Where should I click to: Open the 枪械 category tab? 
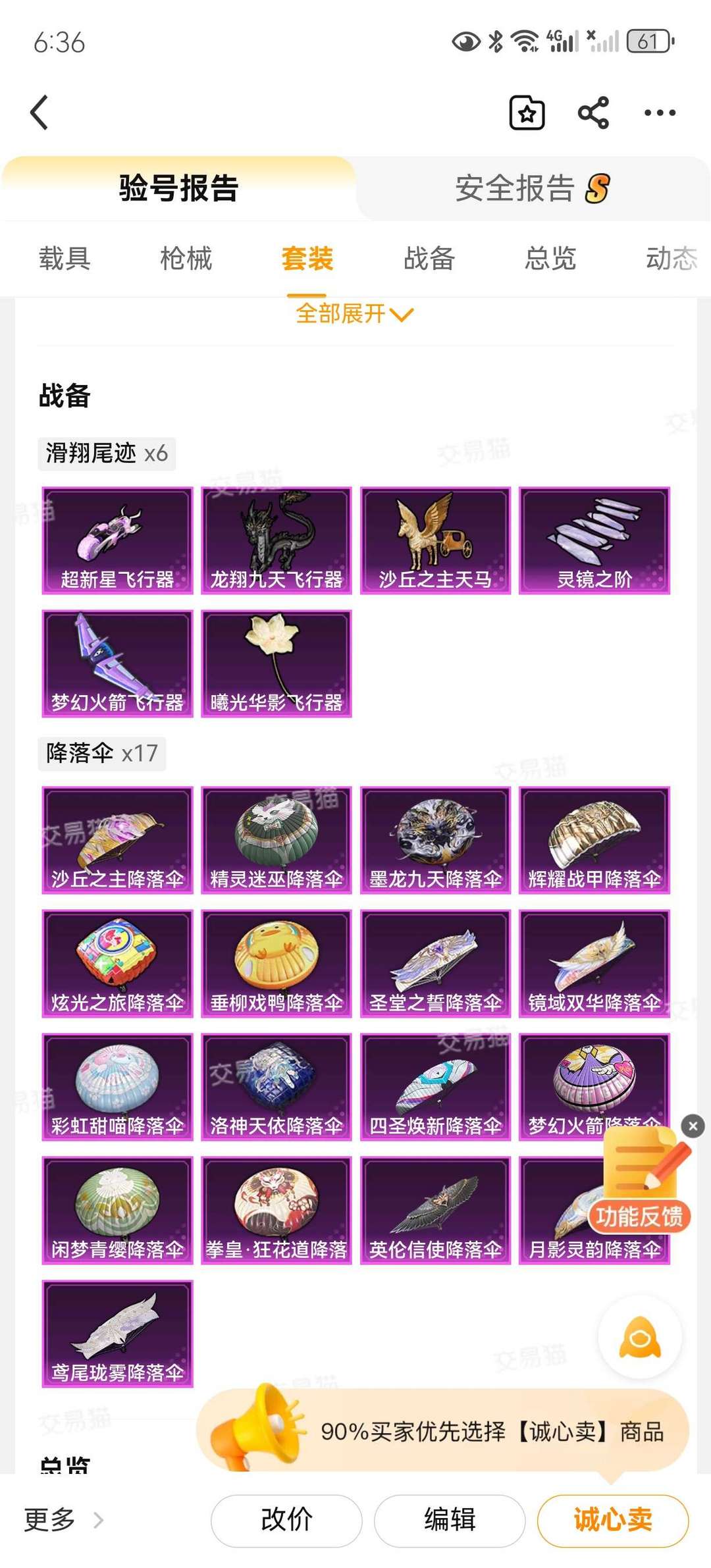(x=186, y=259)
